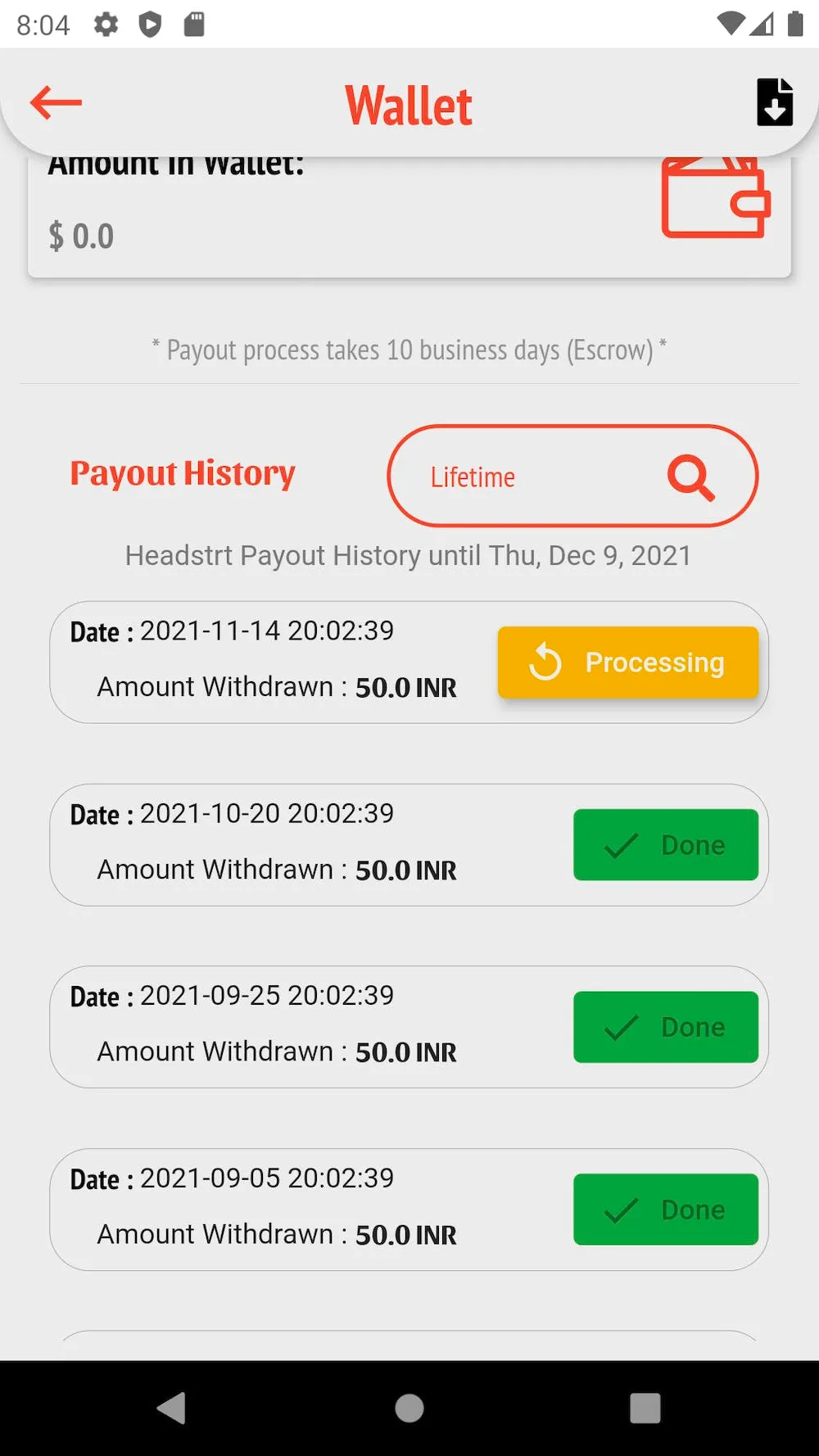This screenshot has height=1456, width=819.
Task: Open the 2021-10-20 payout entry
Action: 311,844
